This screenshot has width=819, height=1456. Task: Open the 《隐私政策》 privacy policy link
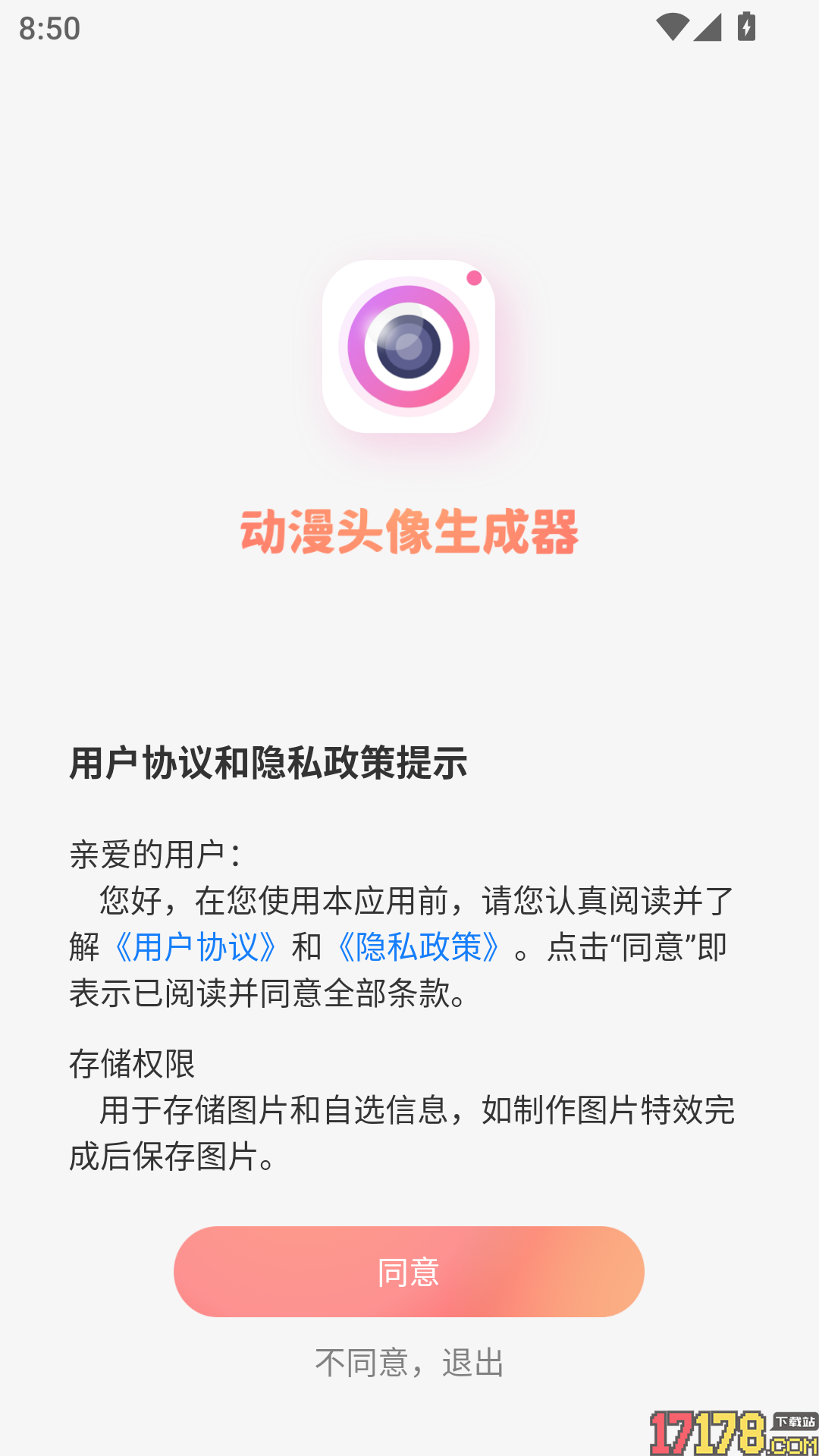[x=417, y=947]
